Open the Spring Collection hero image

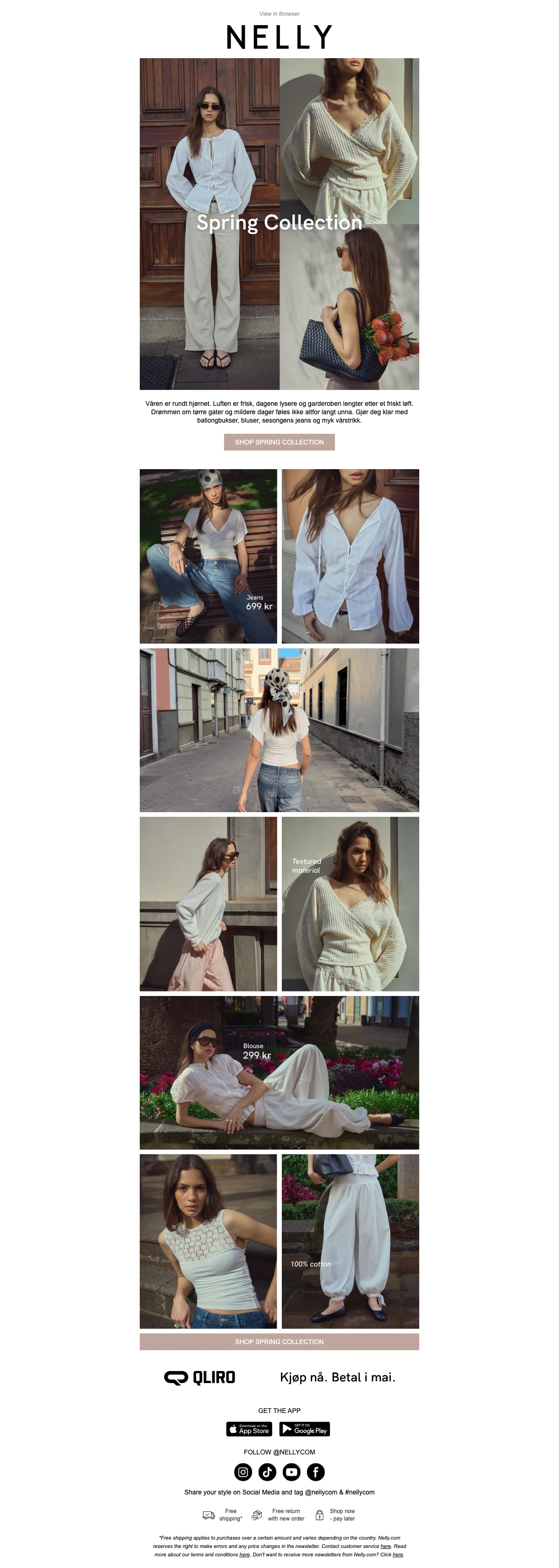click(x=279, y=223)
